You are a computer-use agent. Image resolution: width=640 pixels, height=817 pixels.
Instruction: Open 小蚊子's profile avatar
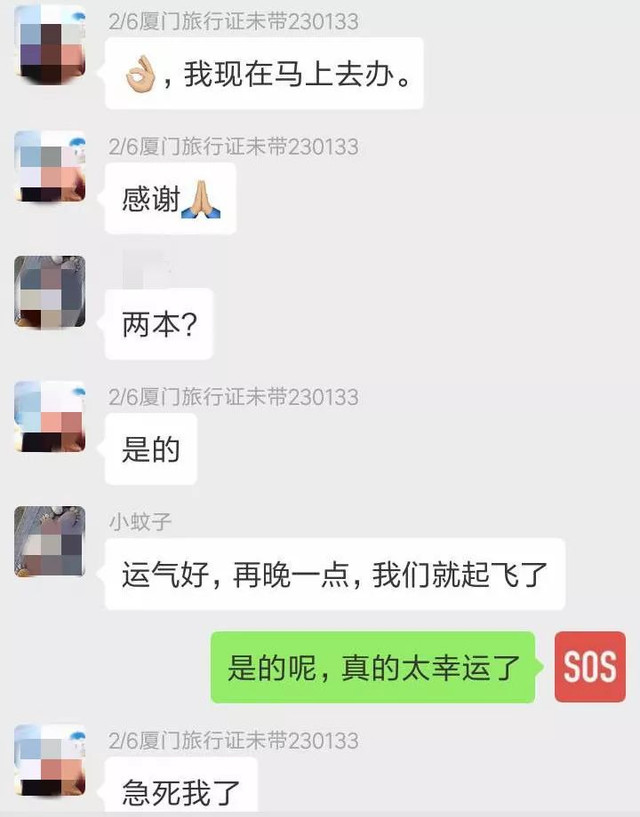click(x=50, y=541)
